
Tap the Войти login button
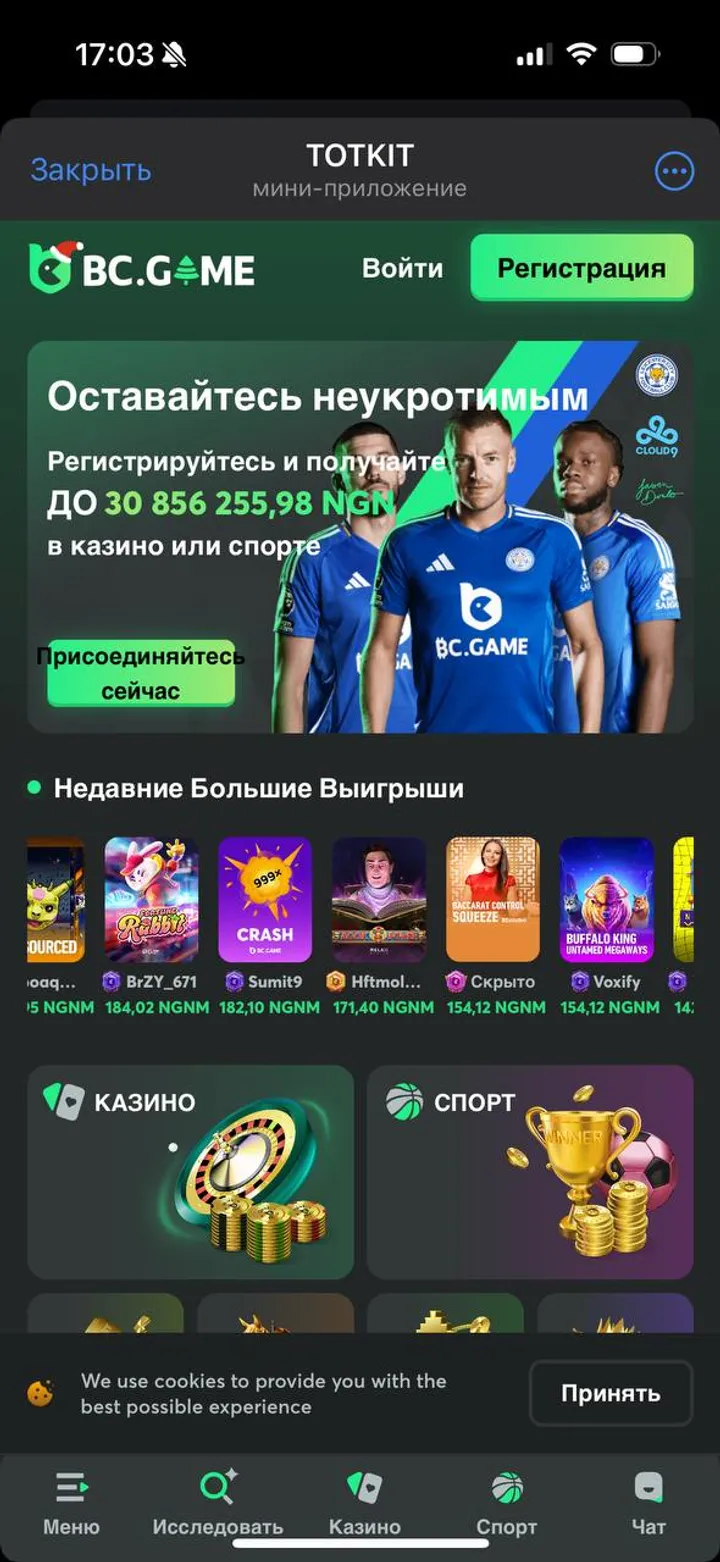coord(402,268)
